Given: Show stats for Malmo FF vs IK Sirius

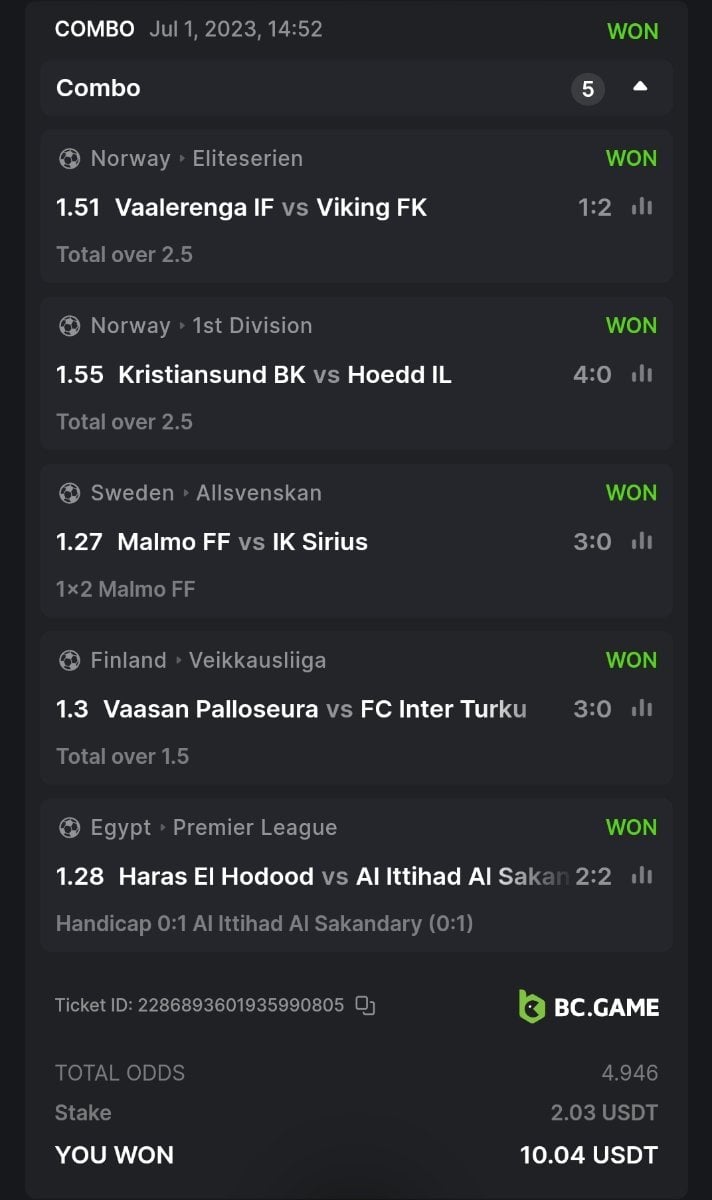Looking at the screenshot, I should click(642, 541).
